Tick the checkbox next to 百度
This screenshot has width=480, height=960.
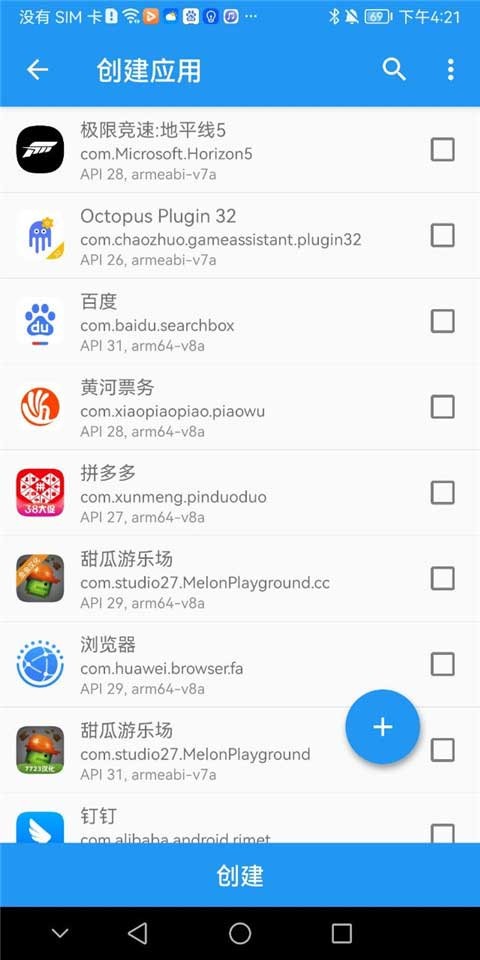(443, 321)
